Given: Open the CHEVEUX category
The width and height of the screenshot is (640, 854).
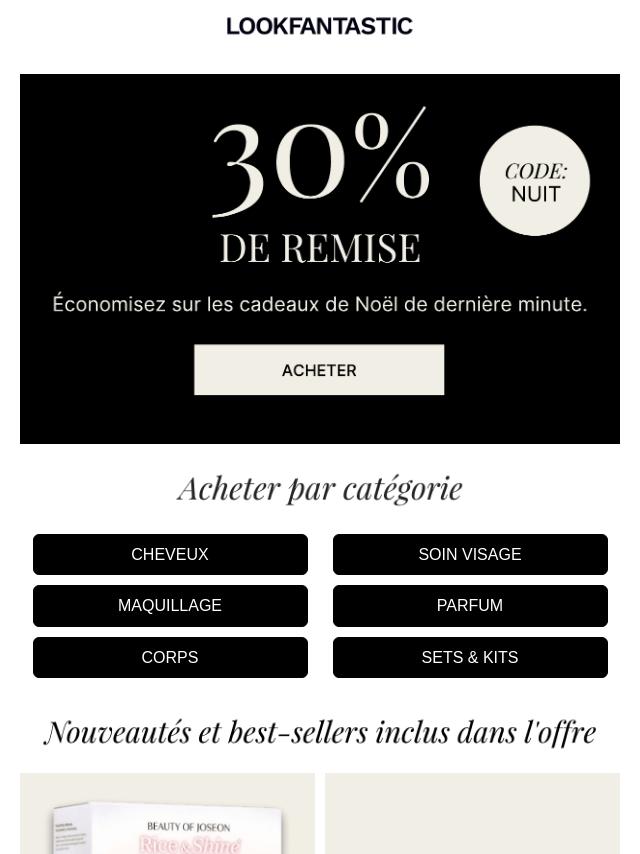Looking at the screenshot, I should click(170, 554).
